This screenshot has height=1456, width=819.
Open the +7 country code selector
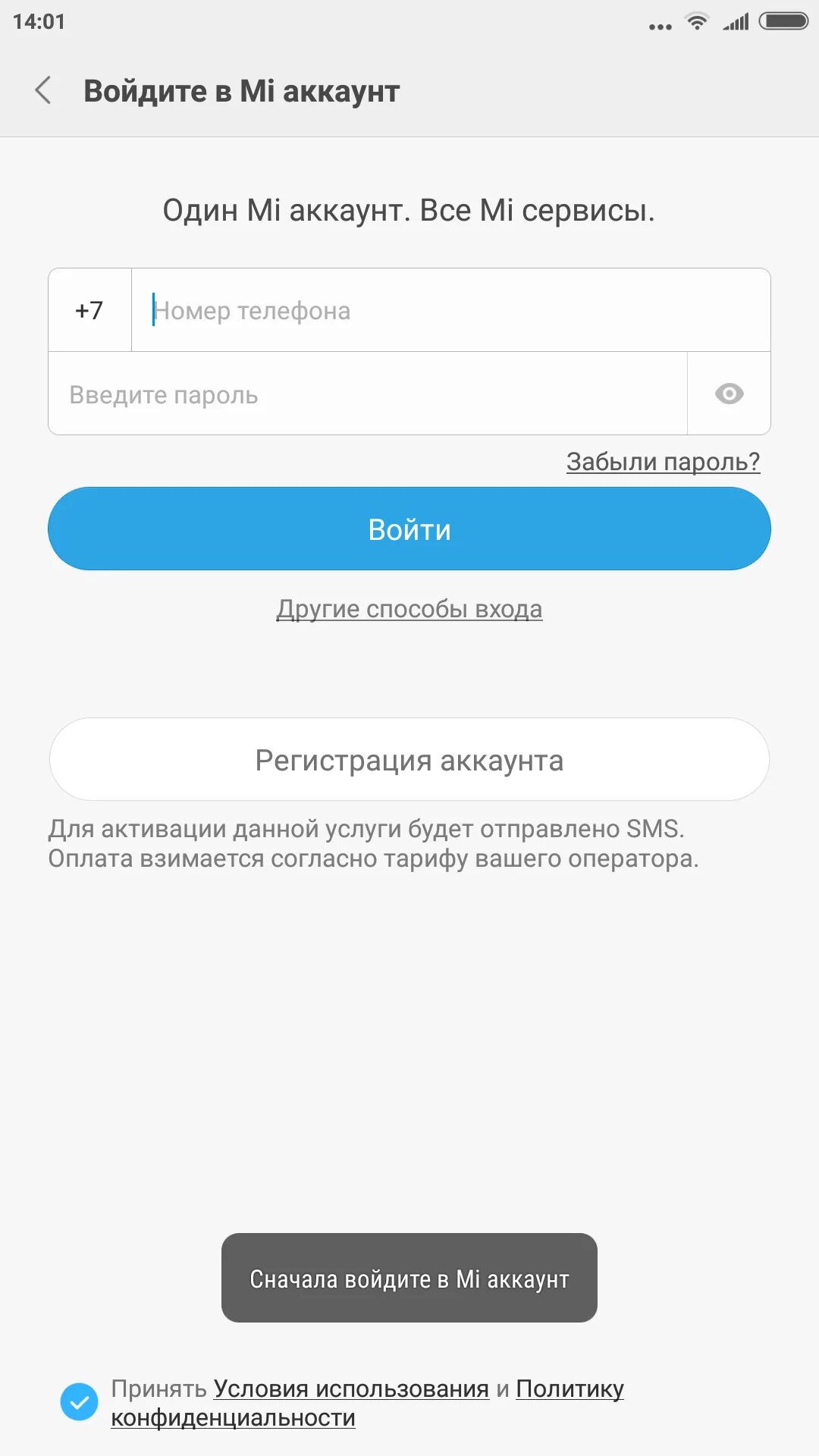(x=89, y=310)
